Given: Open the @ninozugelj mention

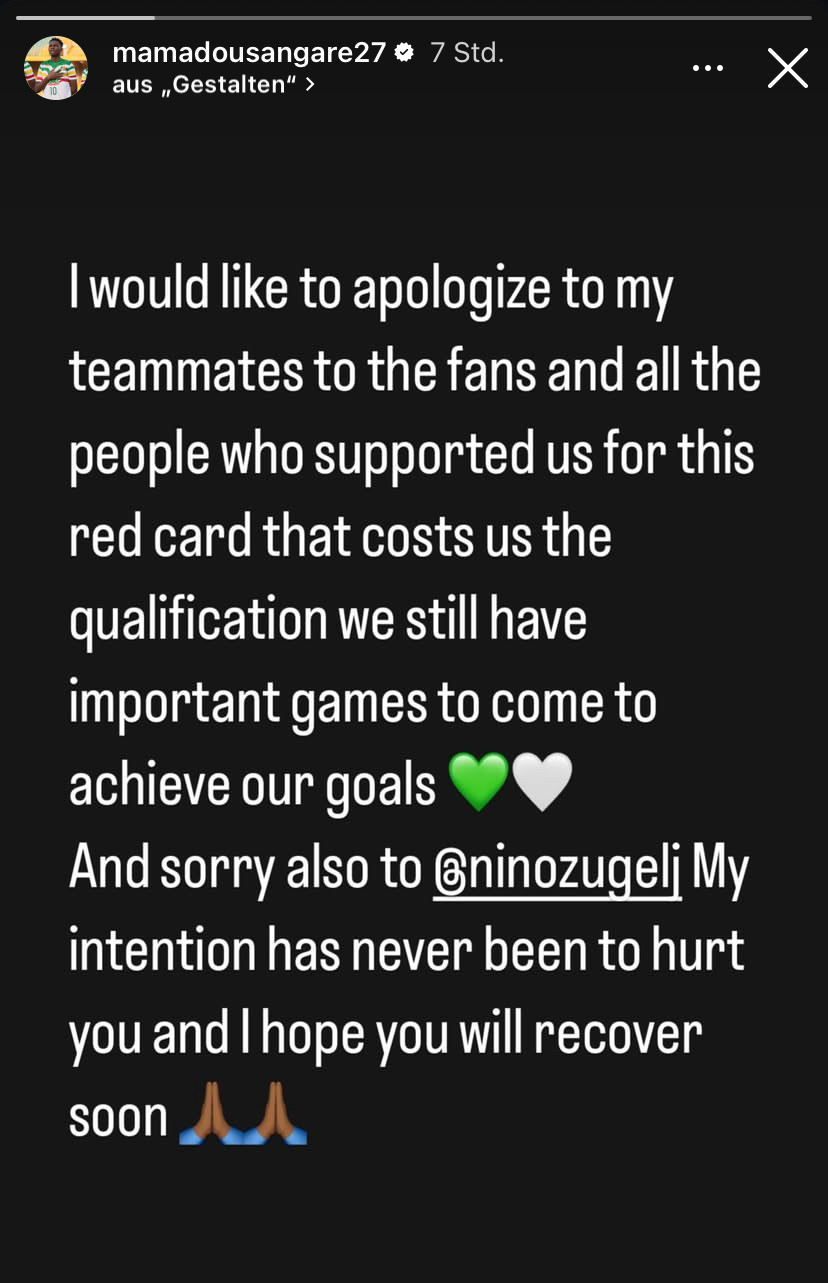Looking at the screenshot, I should (559, 869).
